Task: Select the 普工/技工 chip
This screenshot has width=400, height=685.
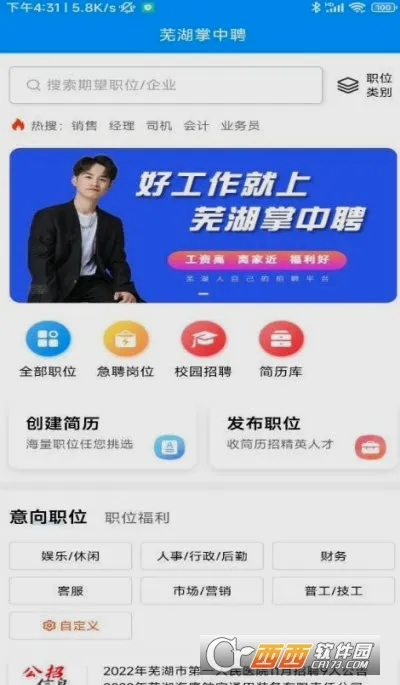Action: pyautogui.click(x=334, y=591)
